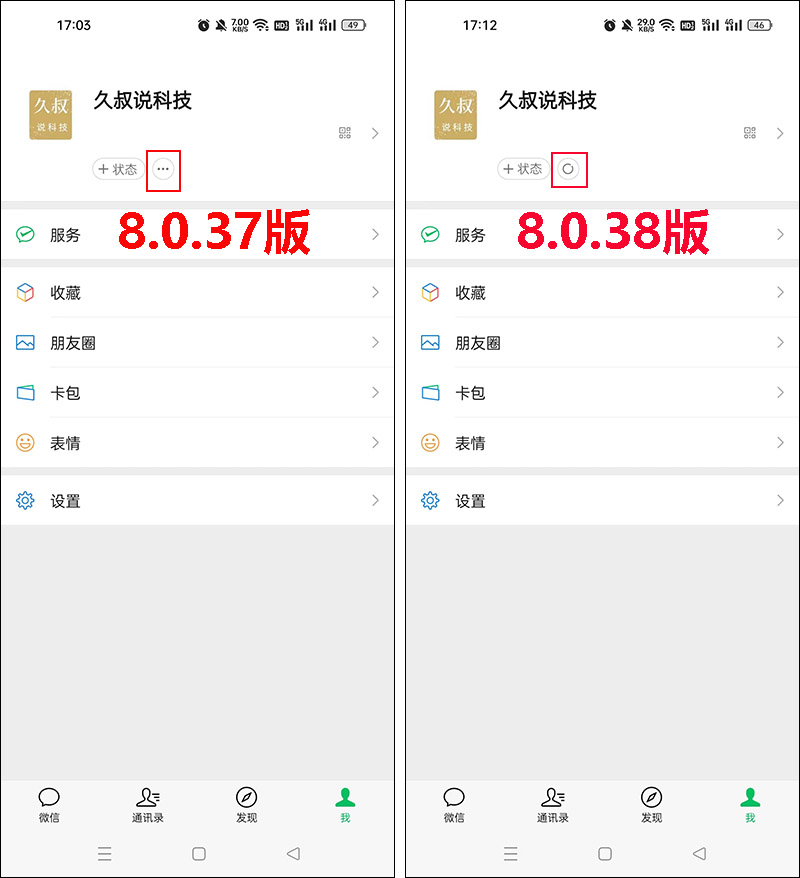This screenshot has height=878, width=800.
Task: Open Services via the green checkmark icon
Action: [25, 235]
